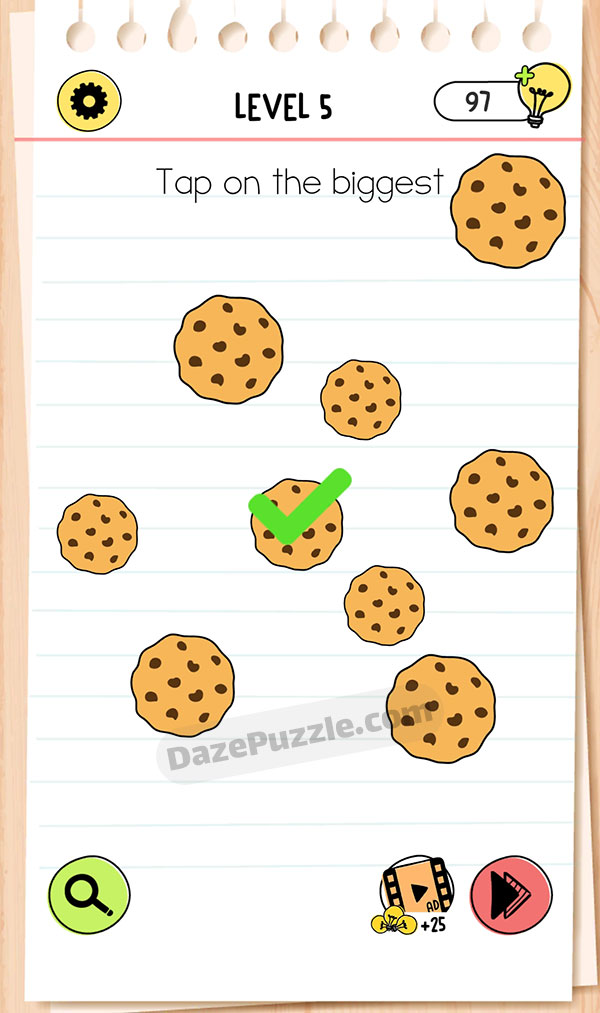Open the settings gear

[x=89, y=100]
